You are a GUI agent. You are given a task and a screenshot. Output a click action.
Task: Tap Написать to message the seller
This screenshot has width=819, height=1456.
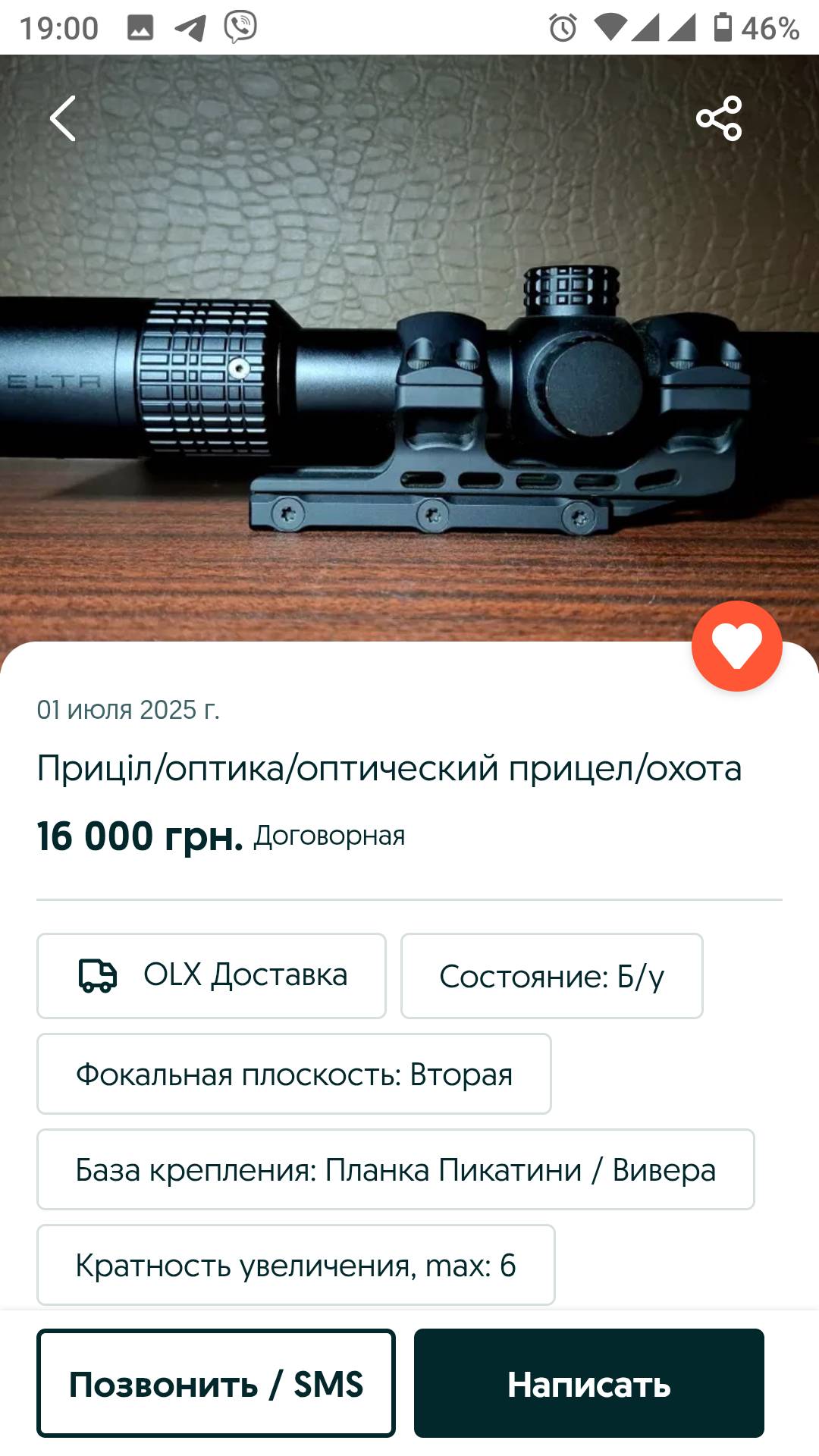tap(589, 1384)
